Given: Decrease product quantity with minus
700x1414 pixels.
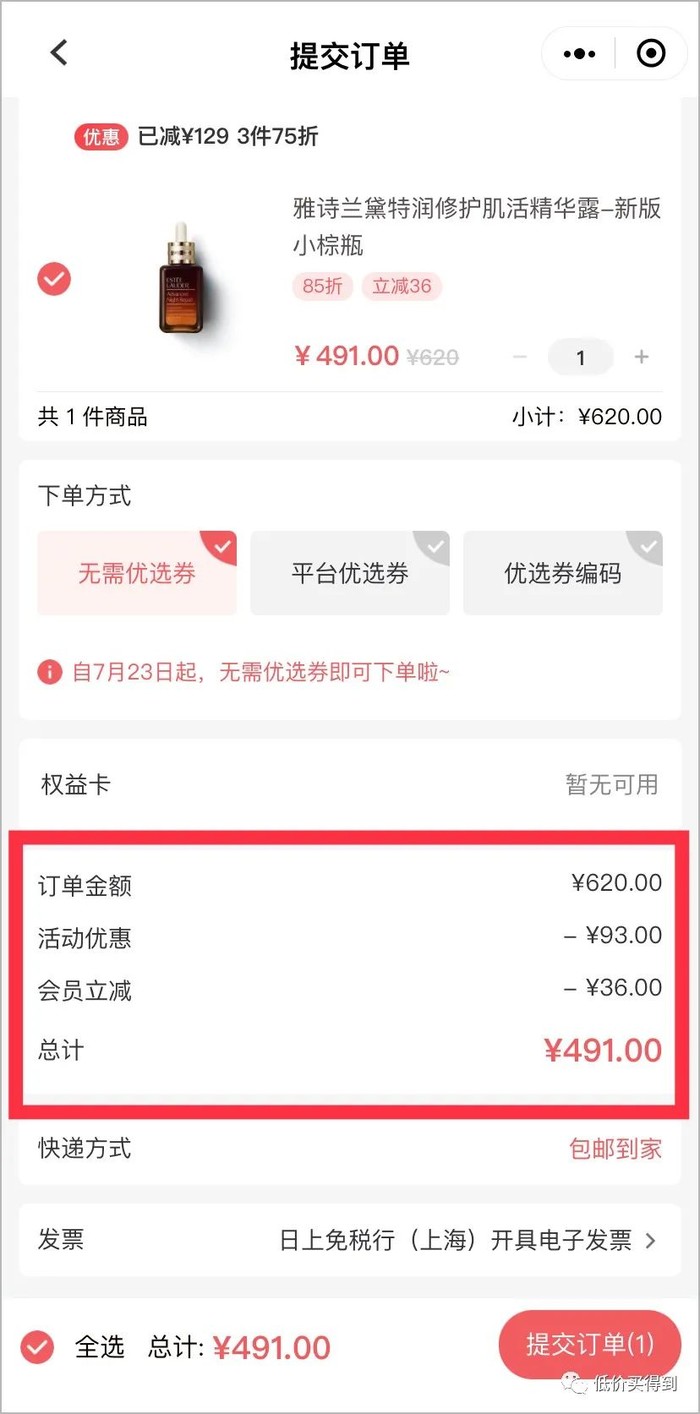Looking at the screenshot, I should coord(519,357).
